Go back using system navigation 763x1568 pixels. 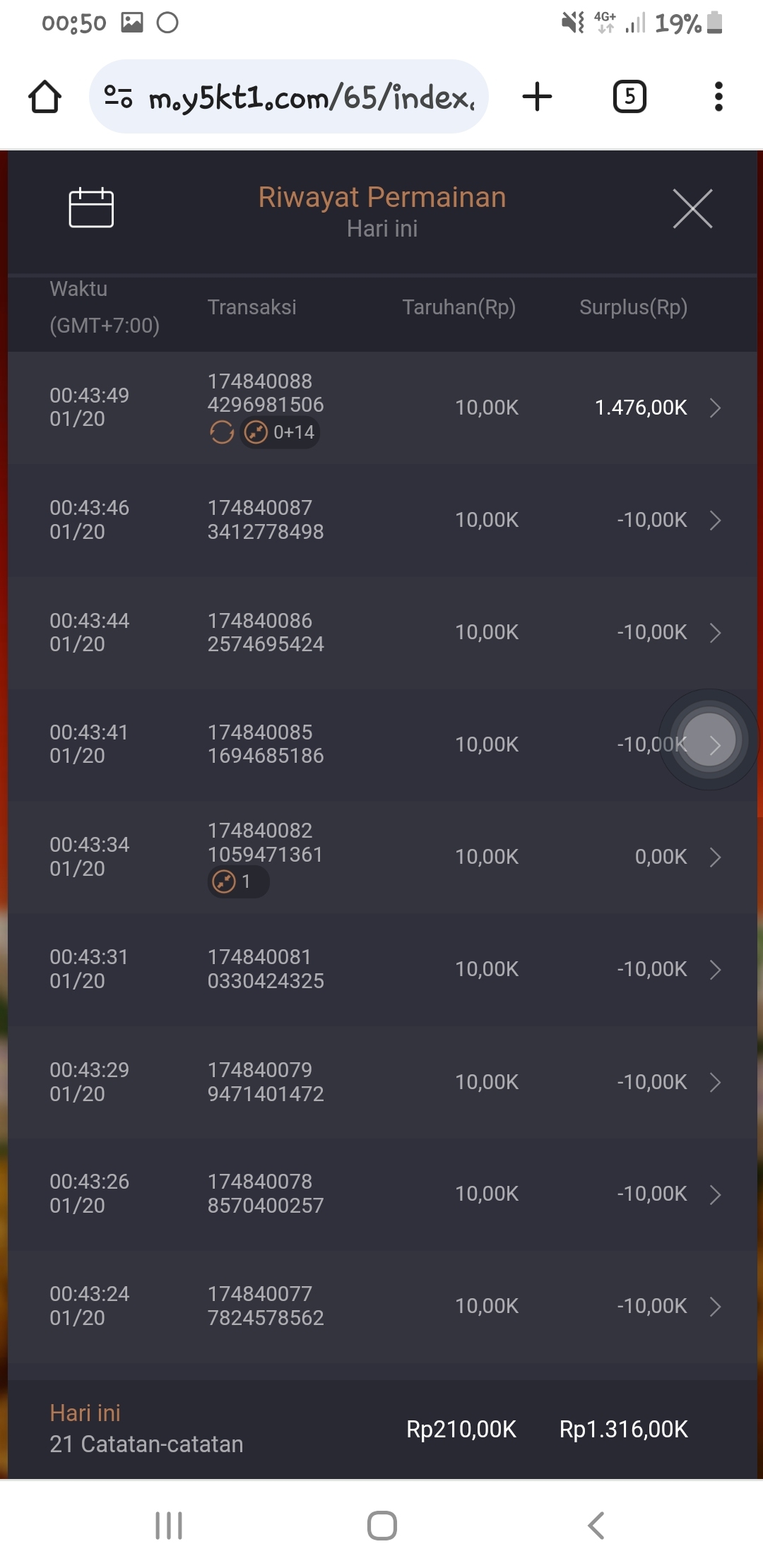(x=596, y=1526)
